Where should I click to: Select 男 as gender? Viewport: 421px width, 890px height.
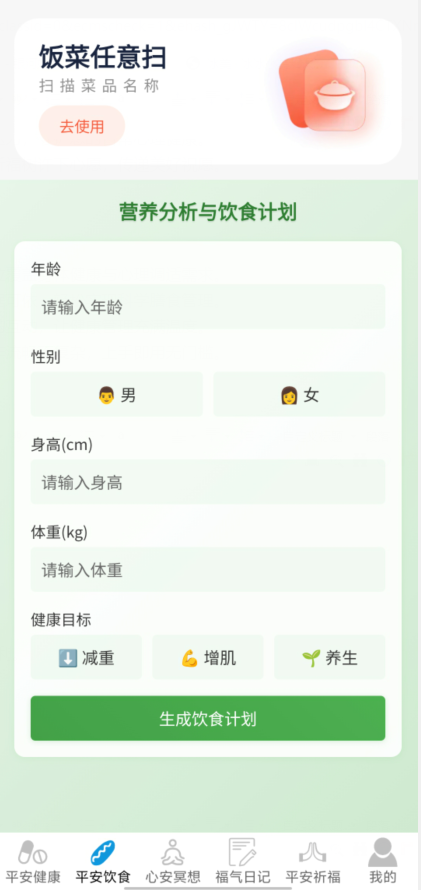point(117,394)
